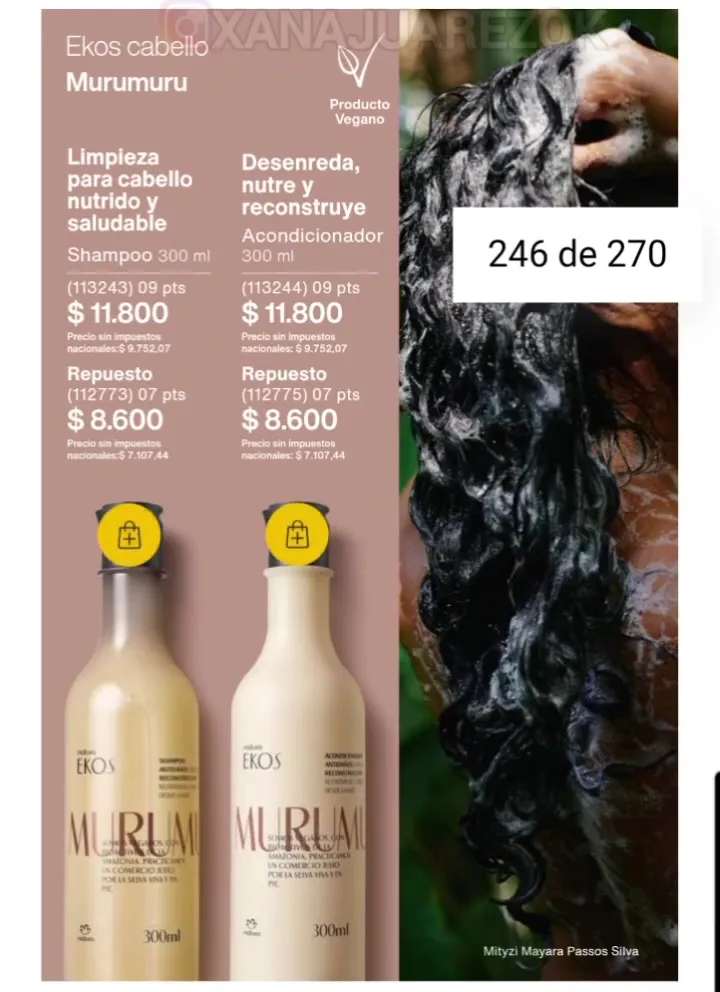The image size is (720, 992).
Task: Add the Murumuru Acondicionador to the shopping bag
Action: pyautogui.click(x=297, y=536)
